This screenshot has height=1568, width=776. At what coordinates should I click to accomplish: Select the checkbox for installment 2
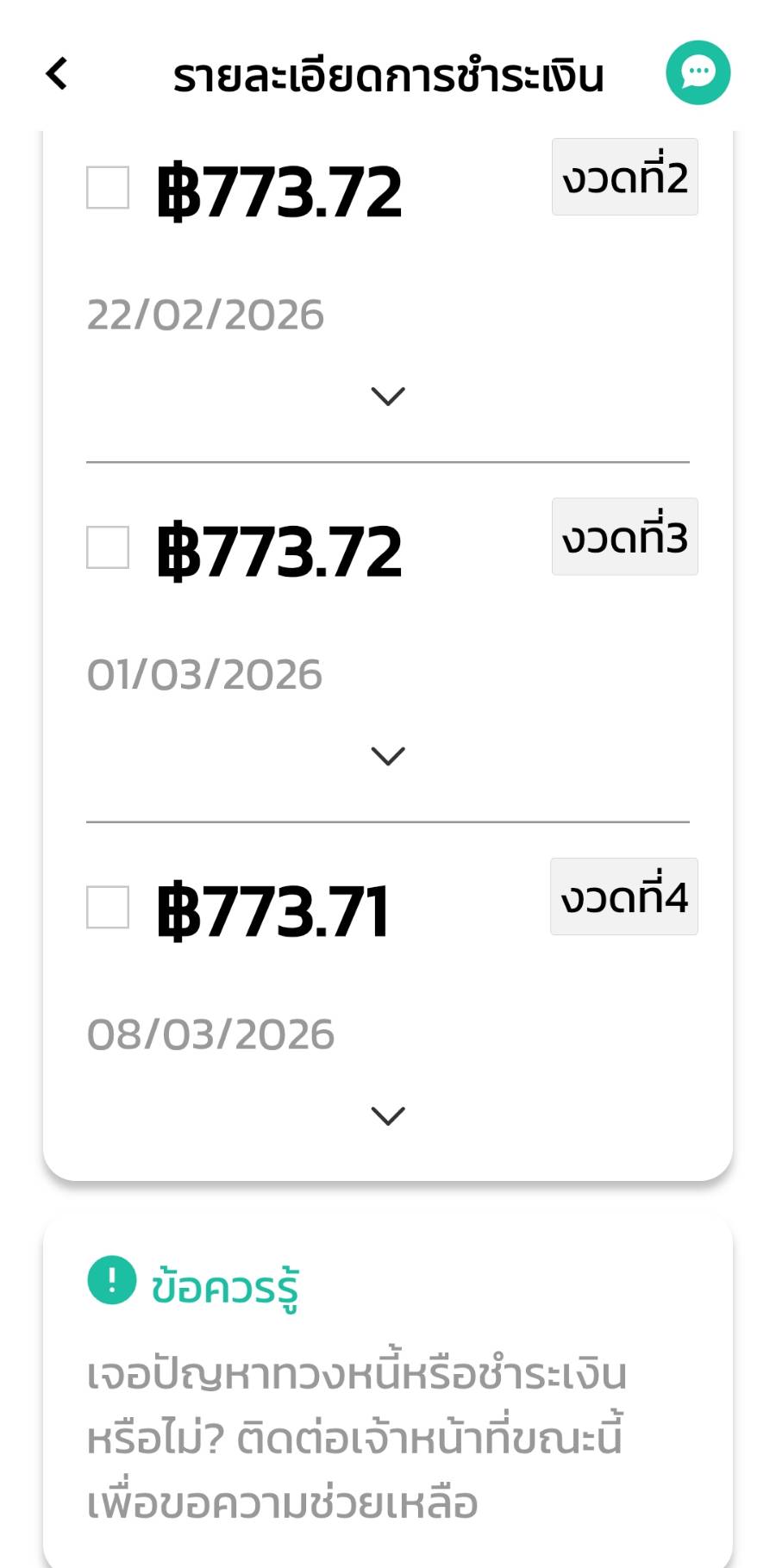[108, 188]
